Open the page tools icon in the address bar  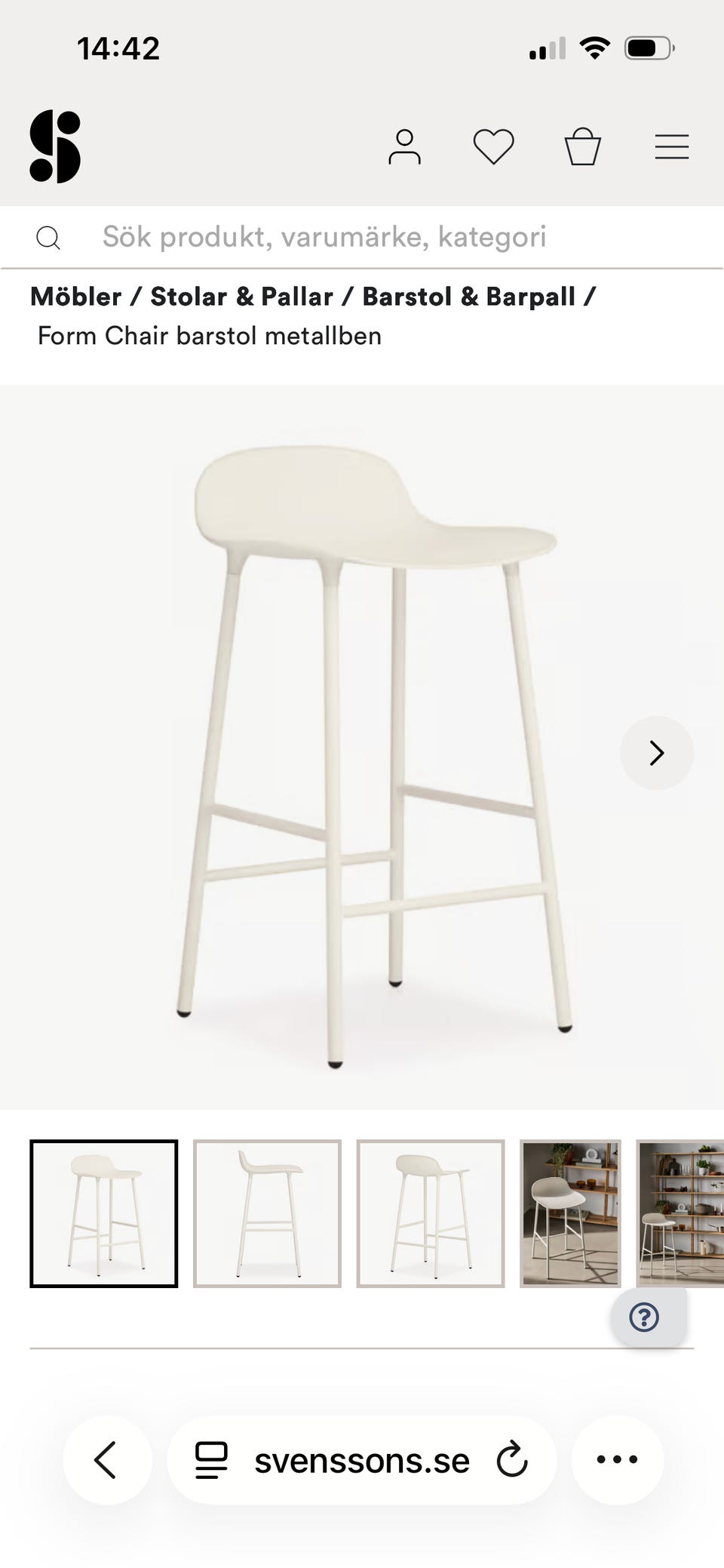tap(211, 1459)
